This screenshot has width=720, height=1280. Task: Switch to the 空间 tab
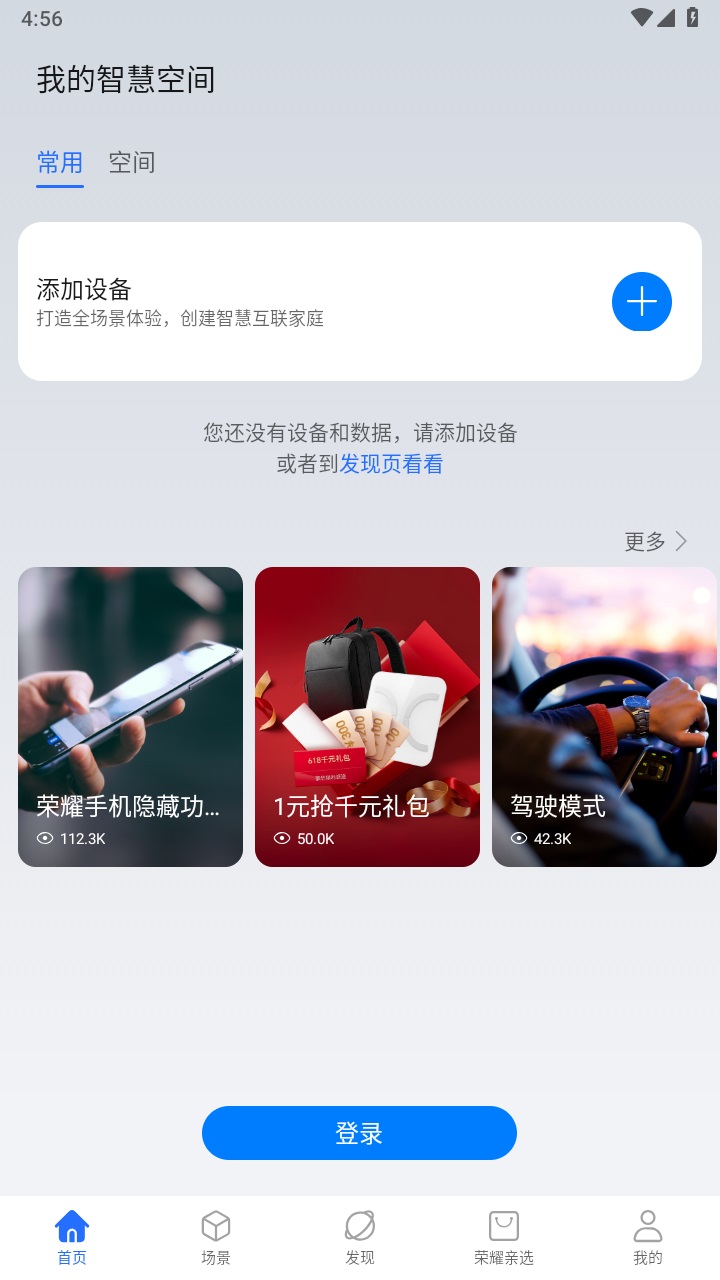(x=131, y=162)
